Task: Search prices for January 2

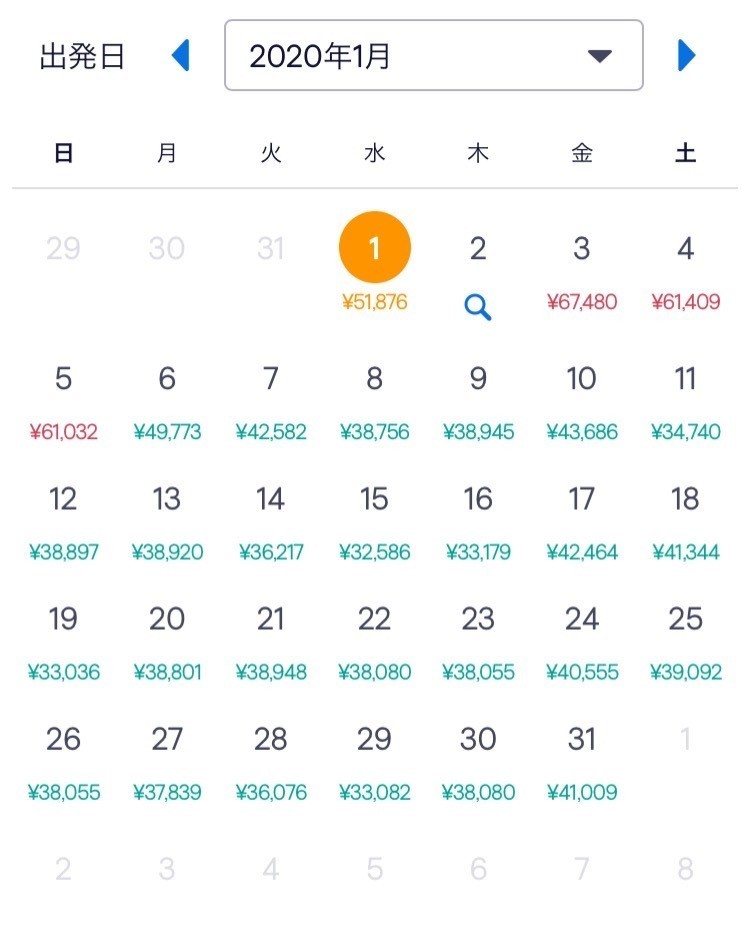Action: pyautogui.click(x=478, y=308)
